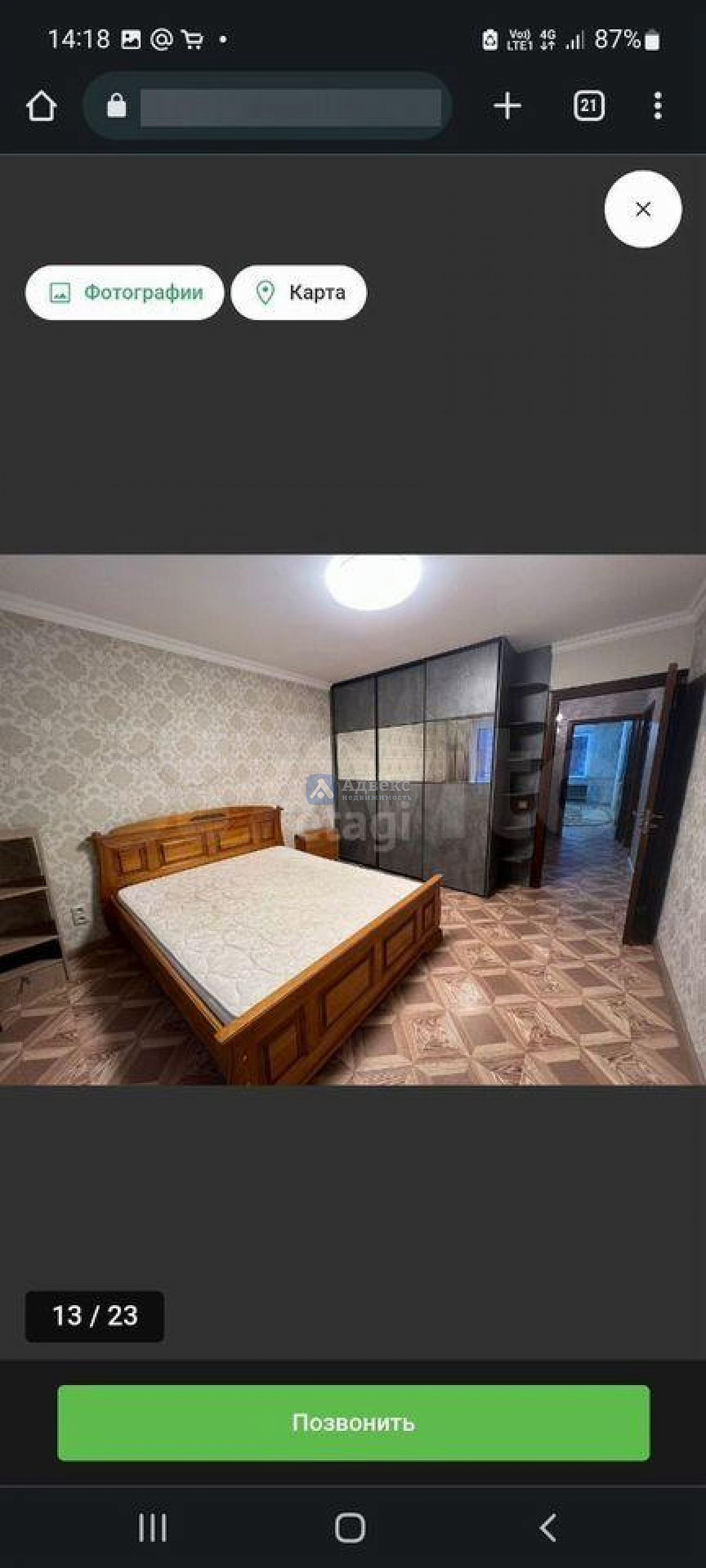Close the photo gallery viewer
Viewport: 706px width, 1568px height.
[x=642, y=209]
